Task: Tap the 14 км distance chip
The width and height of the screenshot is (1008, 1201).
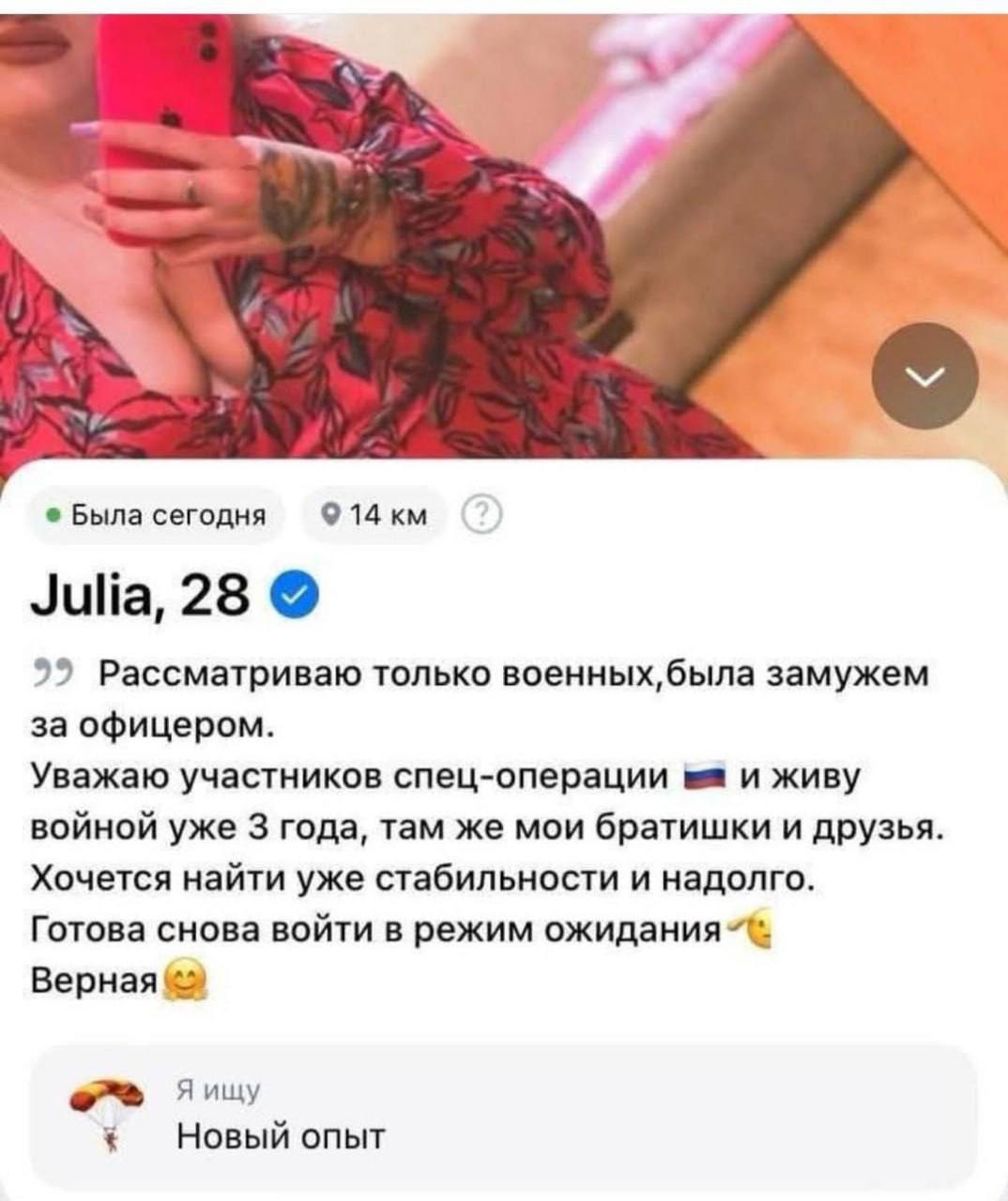Action: point(374,515)
